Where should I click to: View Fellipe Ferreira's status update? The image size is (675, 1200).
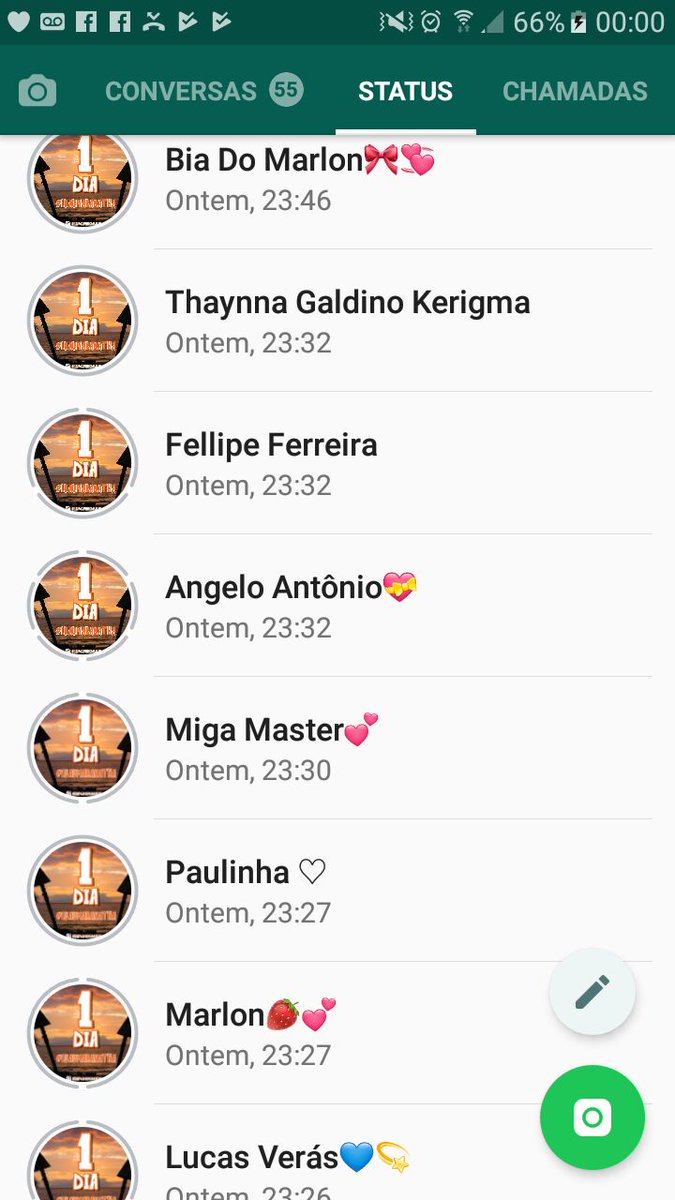click(337, 462)
